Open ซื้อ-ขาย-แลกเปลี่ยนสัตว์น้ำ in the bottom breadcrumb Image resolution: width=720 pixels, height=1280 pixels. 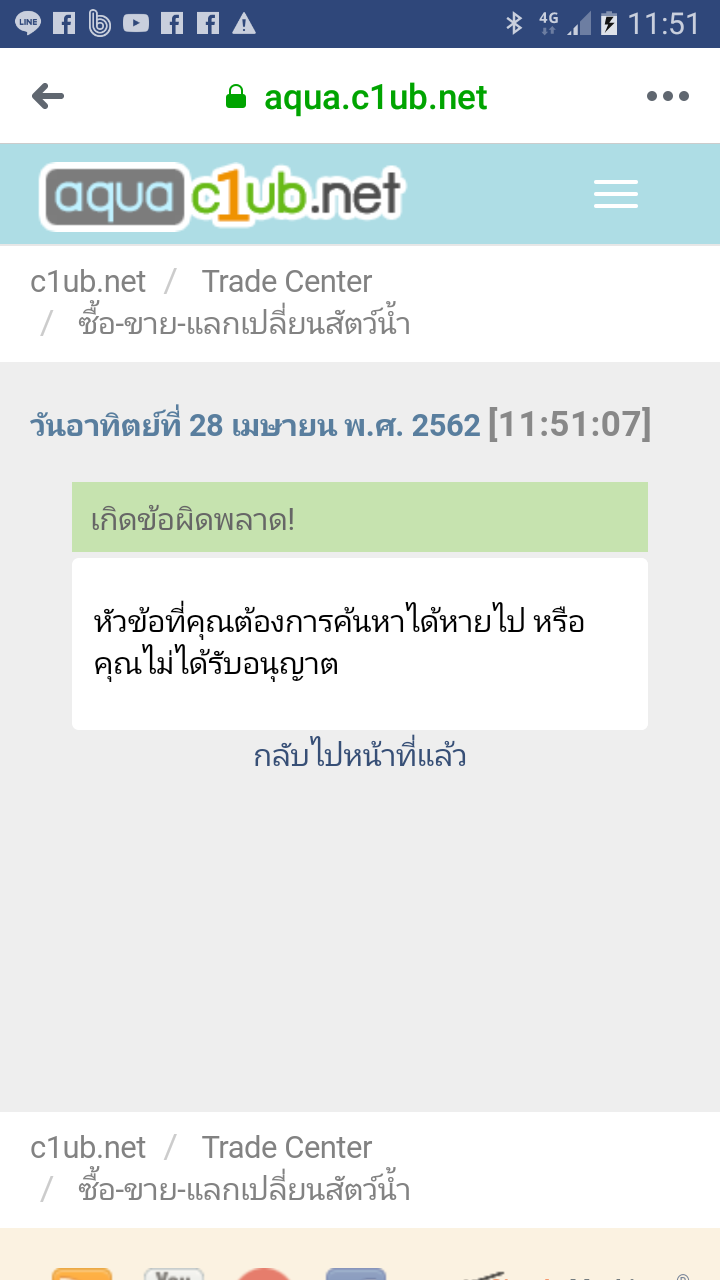click(x=244, y=1190)
